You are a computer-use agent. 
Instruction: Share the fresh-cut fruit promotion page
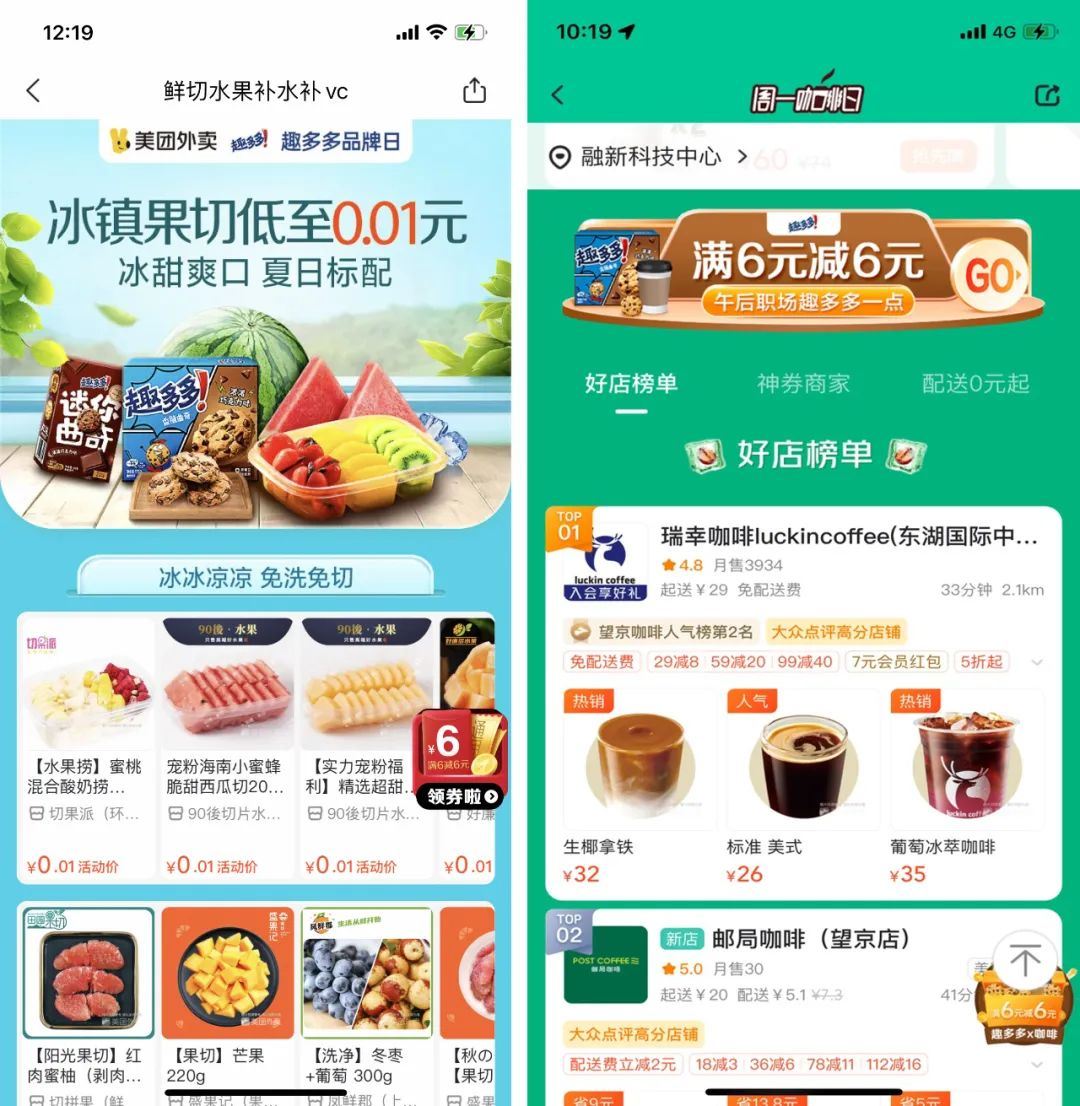[x=474, y=91]
